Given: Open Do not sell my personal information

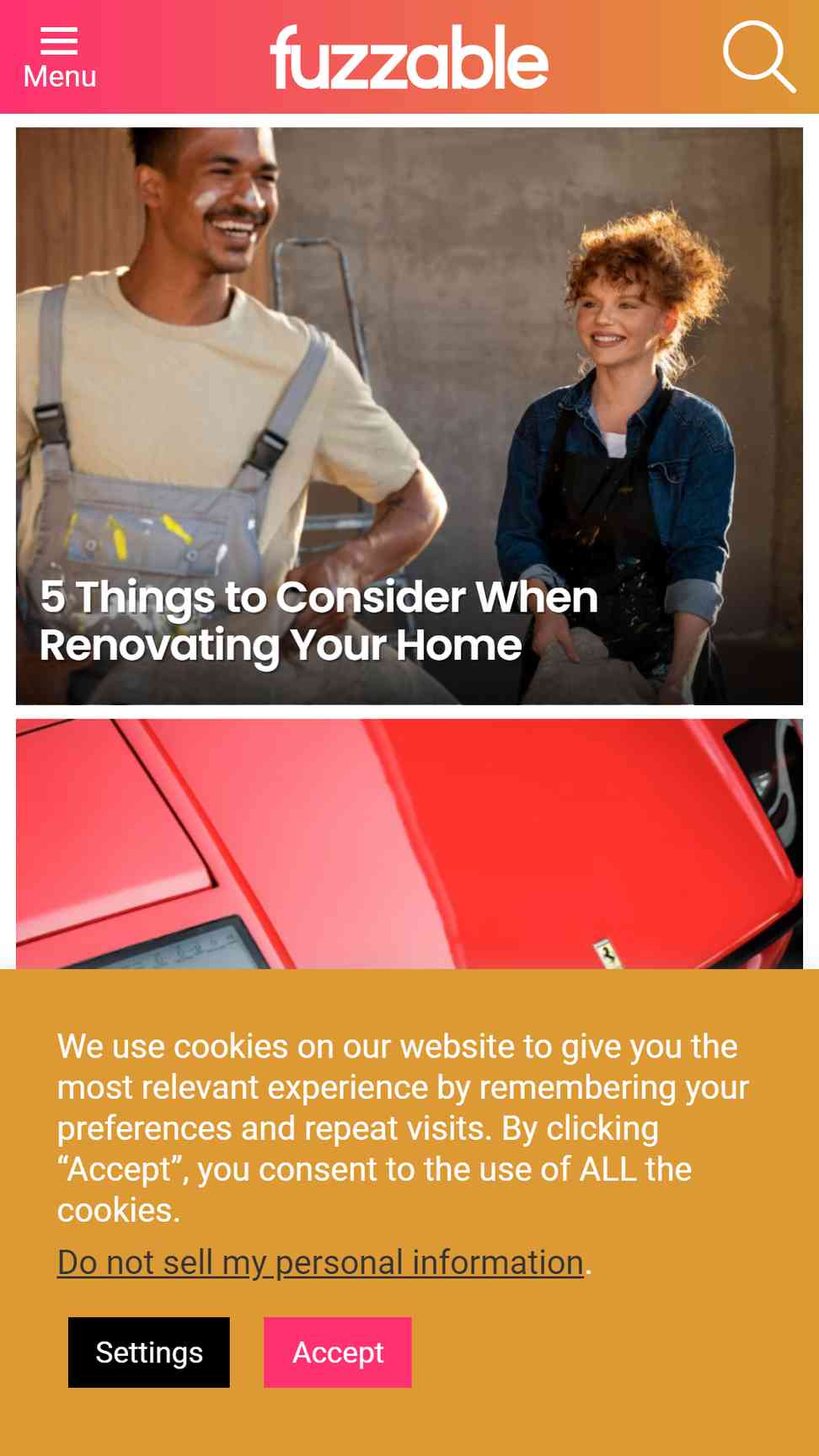Looking at the screenshot, I should tap(320, 1262).
